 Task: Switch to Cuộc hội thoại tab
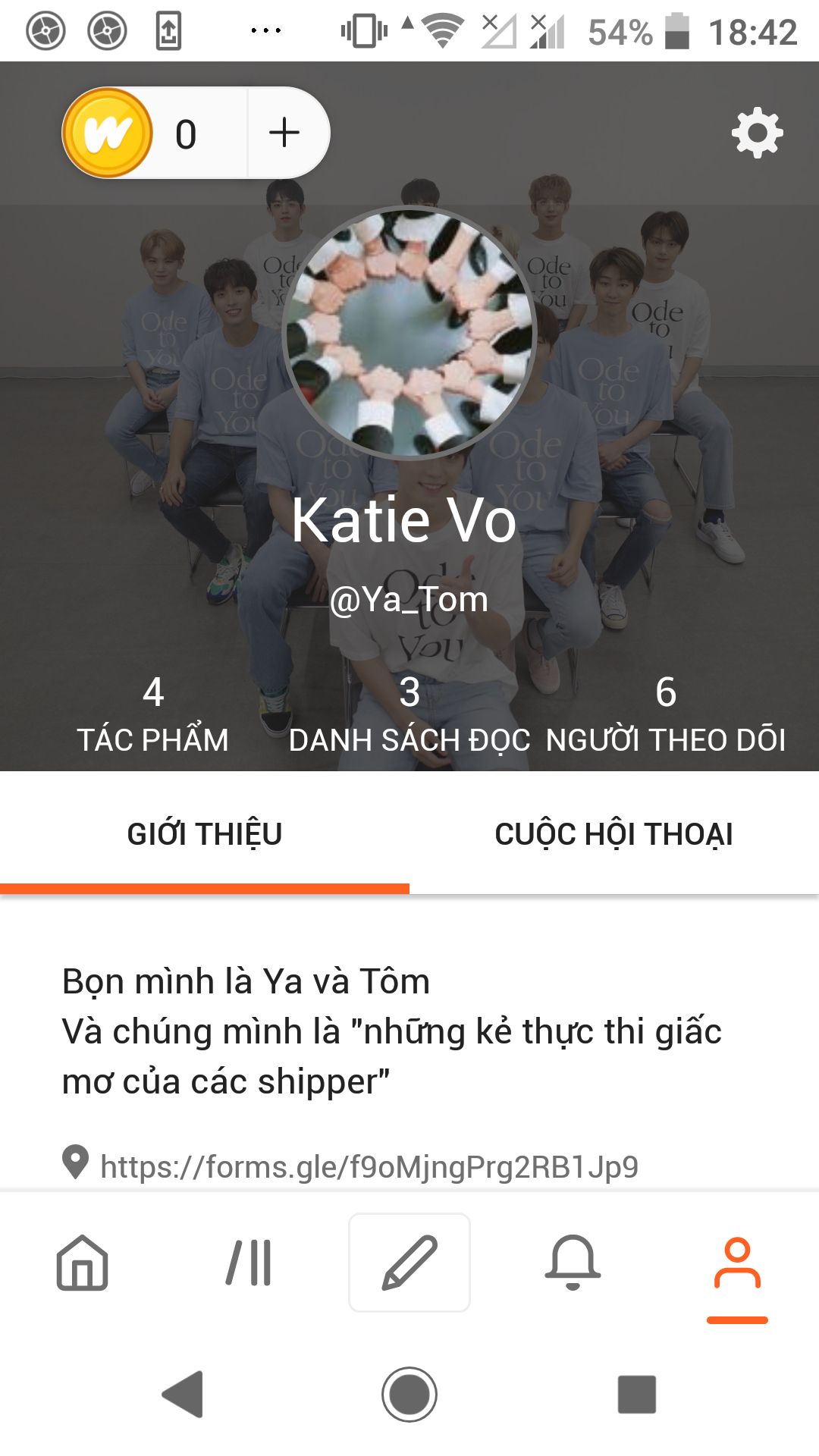point(614,834)
